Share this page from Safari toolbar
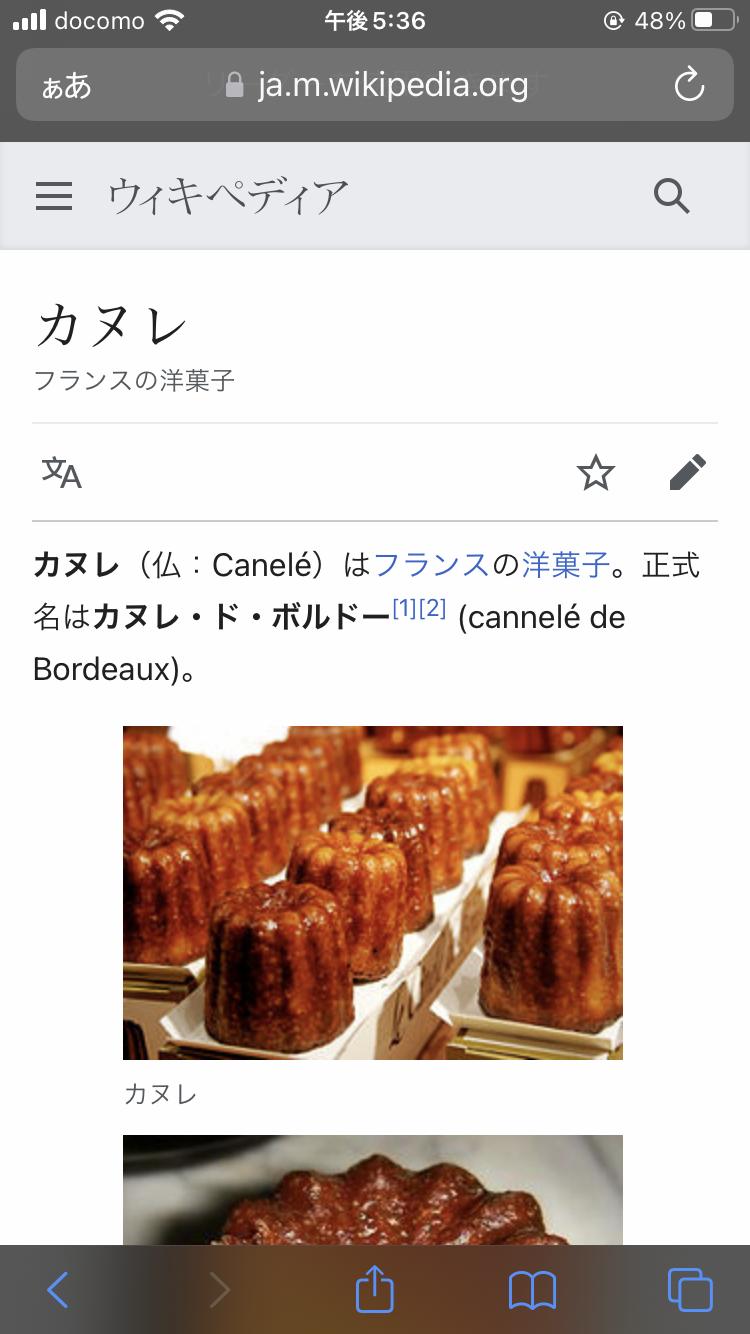Viewport: 750px width, 1334px height. pyautogui.click(x=375, y=1290)
